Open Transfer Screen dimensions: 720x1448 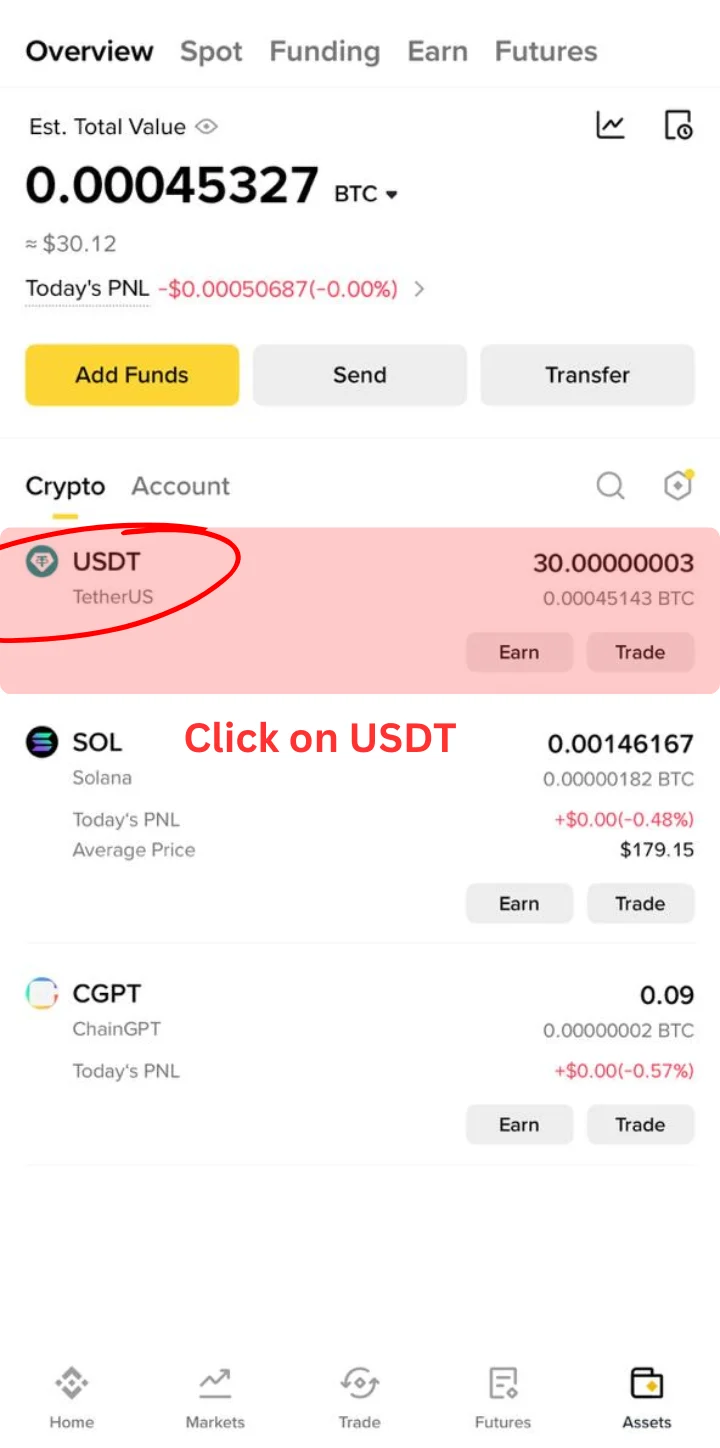[587, 375]
